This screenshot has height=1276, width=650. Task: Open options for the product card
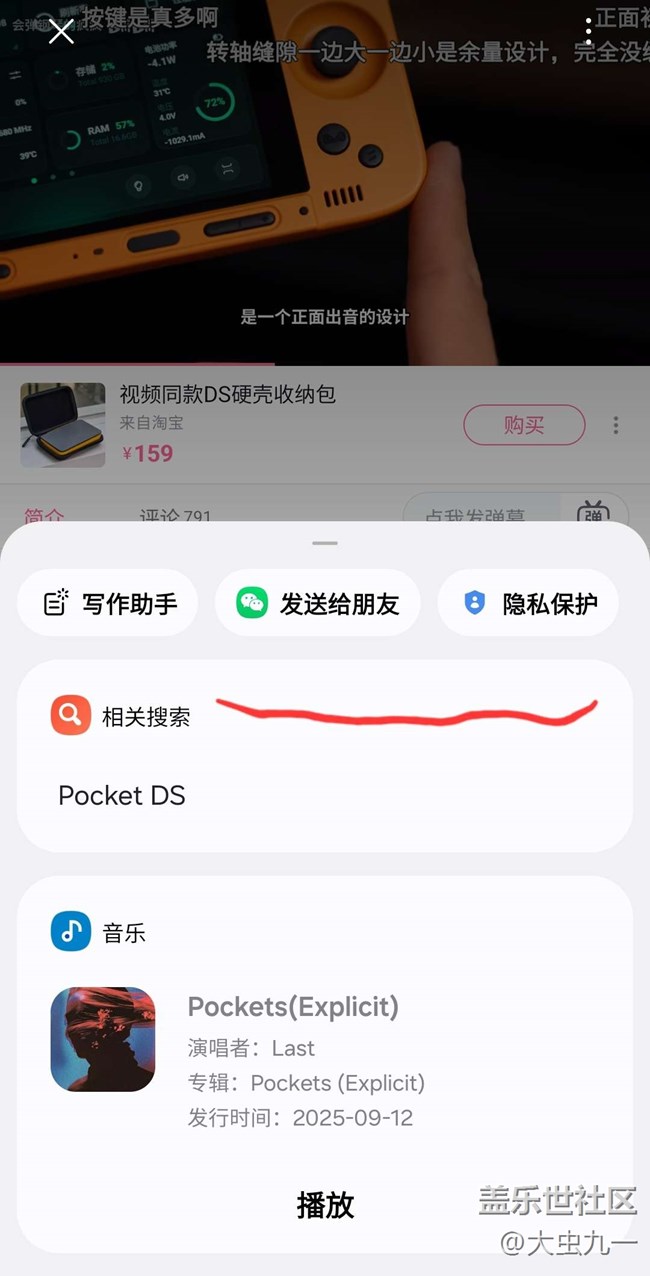[616, 425]
